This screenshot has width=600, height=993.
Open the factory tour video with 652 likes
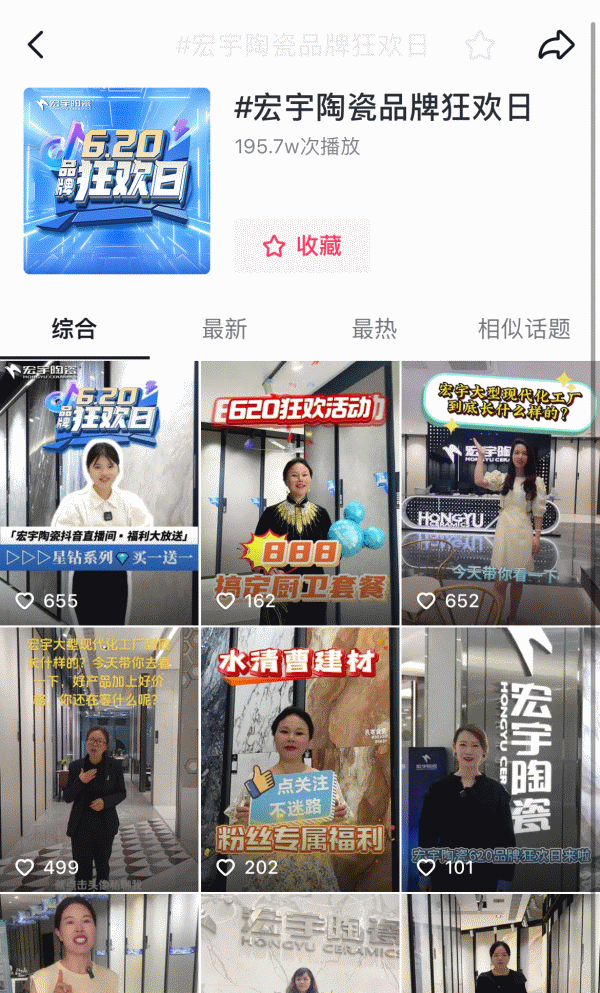(x=499, y=492)
